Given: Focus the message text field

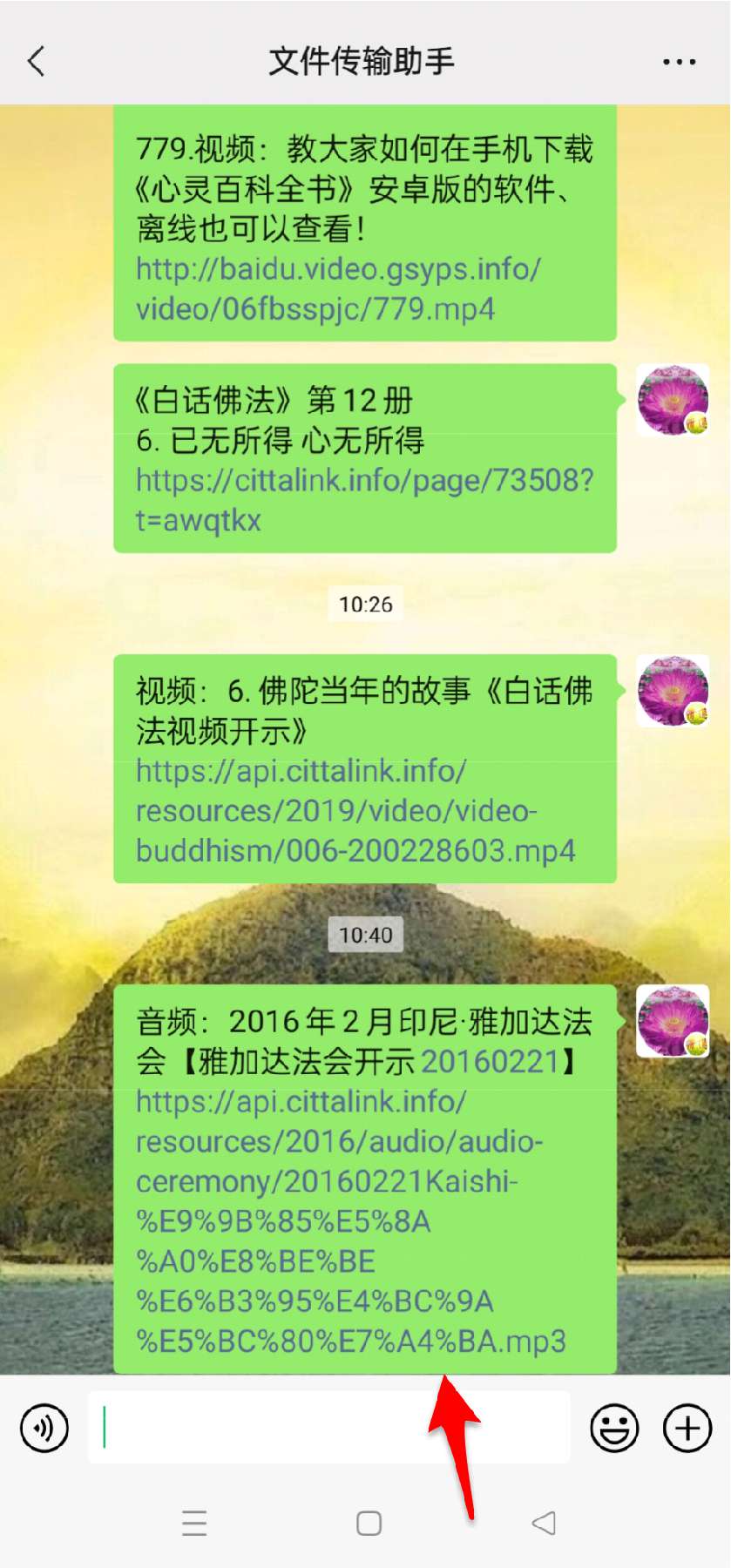Looking at the screenshot, I should [x=329, y=1428].
